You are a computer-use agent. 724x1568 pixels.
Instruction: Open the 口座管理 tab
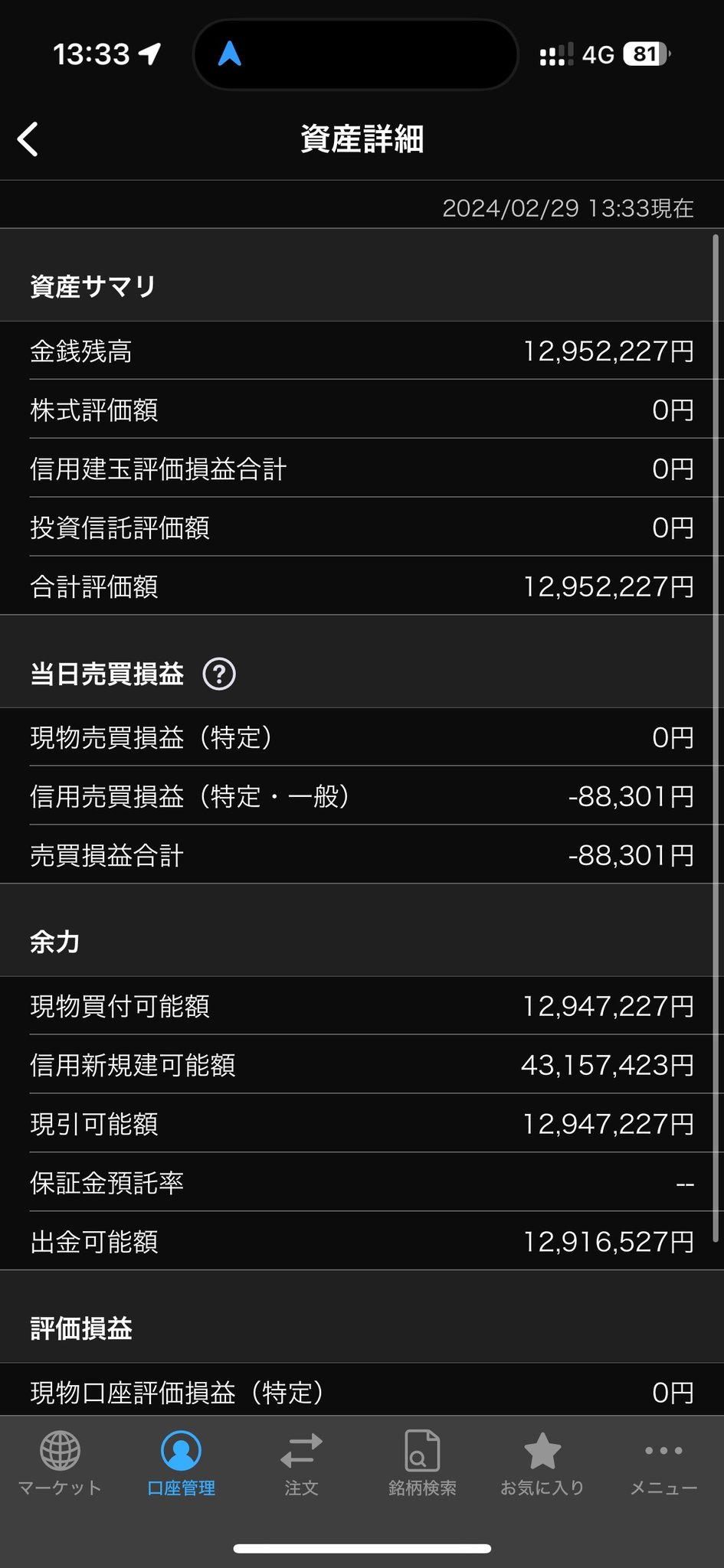(x=181, y=1463)
